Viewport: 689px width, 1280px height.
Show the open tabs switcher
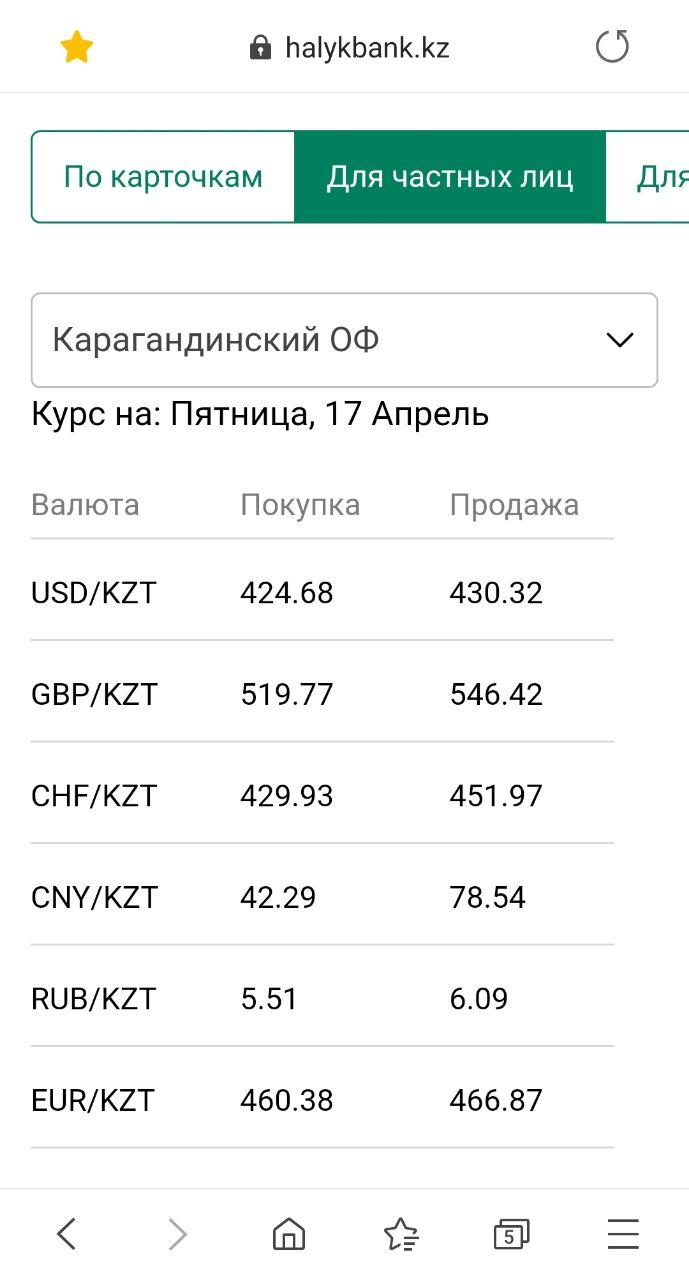pos(511,1234)
